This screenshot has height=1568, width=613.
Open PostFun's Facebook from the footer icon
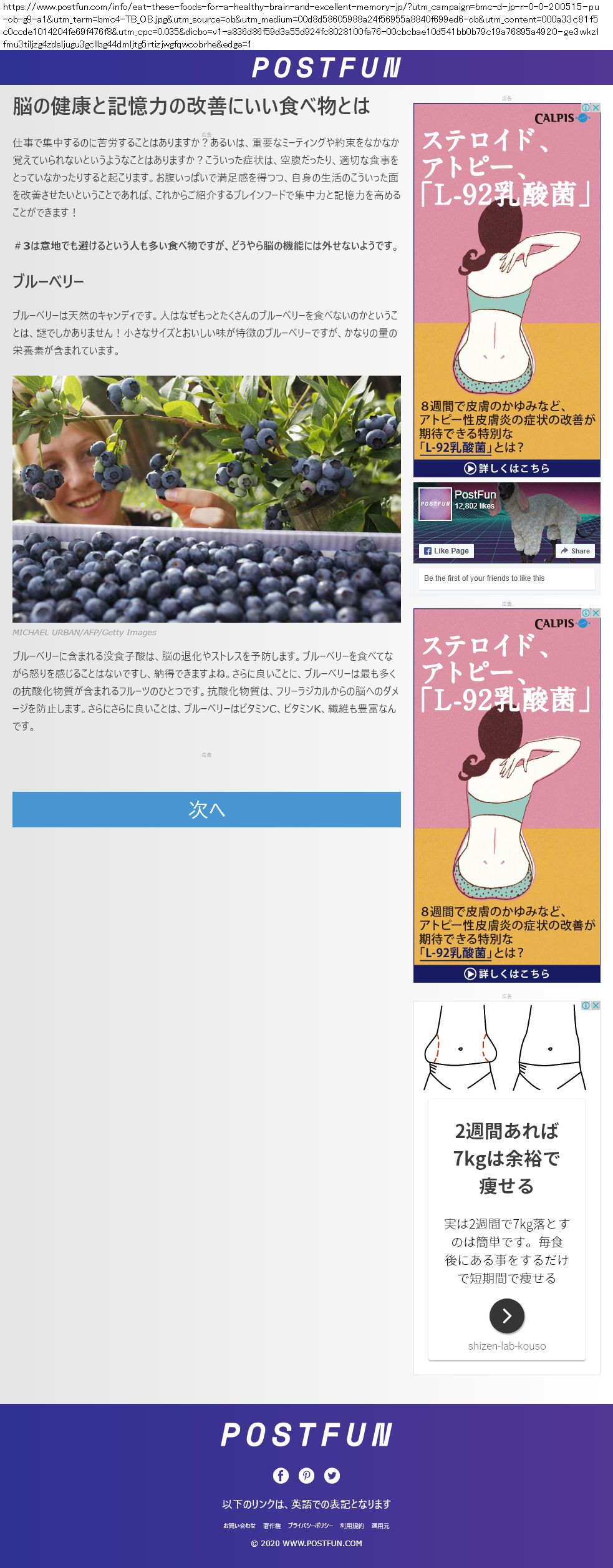pyautogui.click(x=281, y=1475)
